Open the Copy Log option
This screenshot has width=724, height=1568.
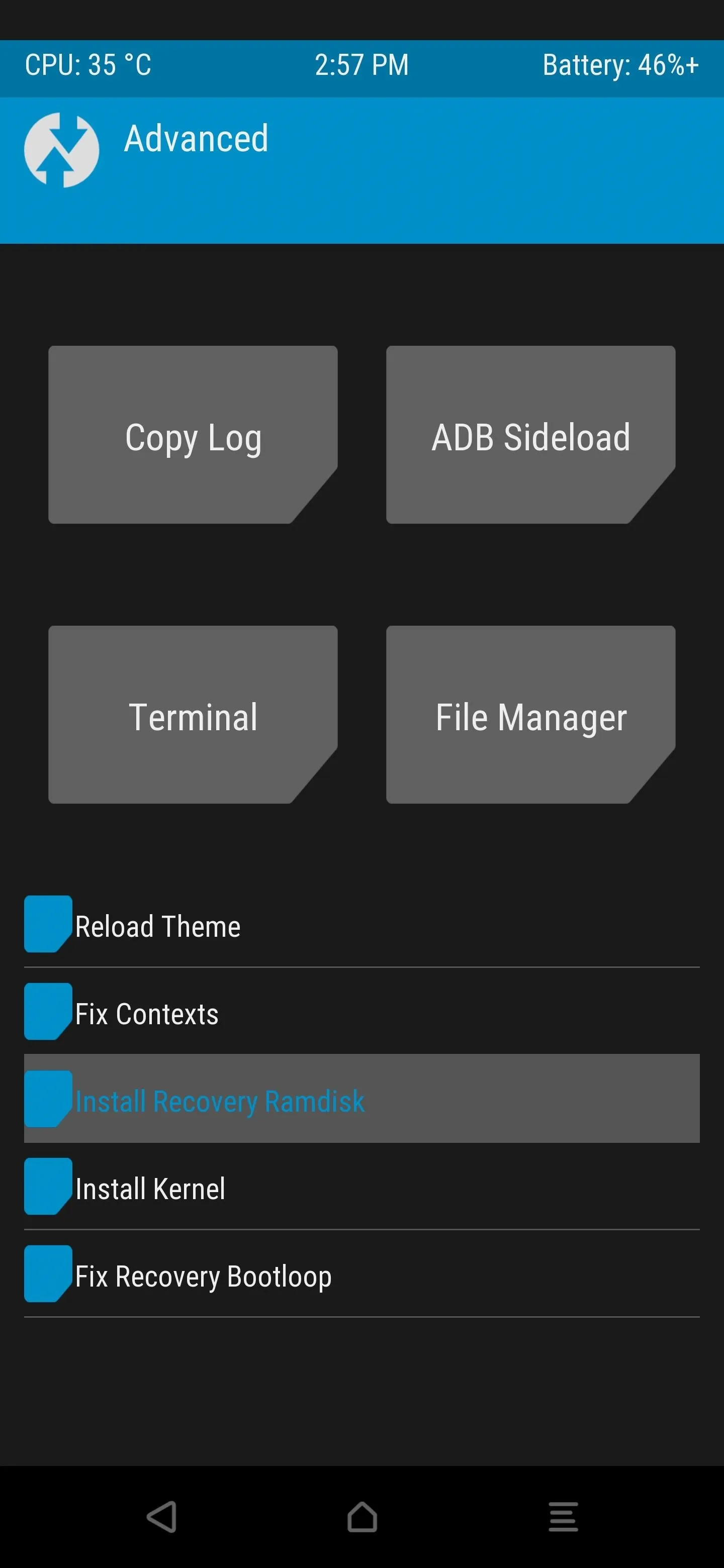pos(193,435)
